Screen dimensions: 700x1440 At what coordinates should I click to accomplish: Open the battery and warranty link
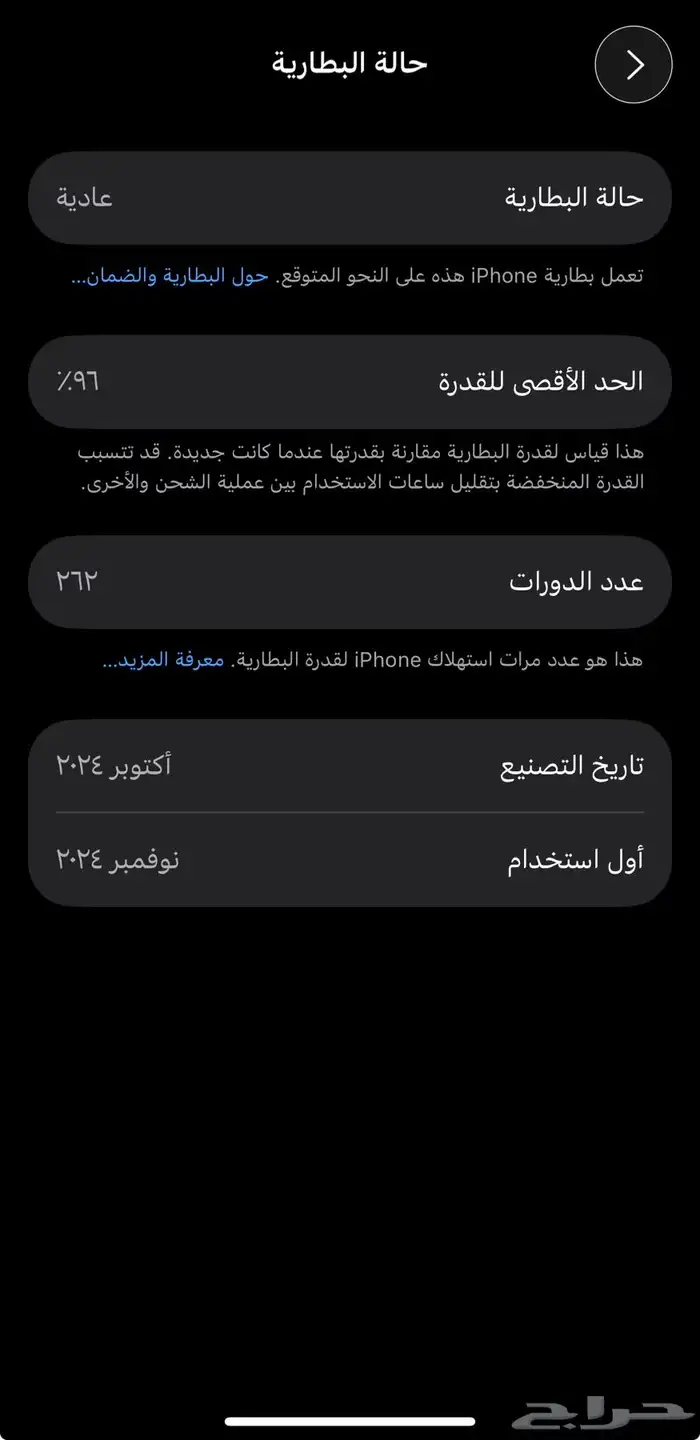pyautogui.click(x=170, y=277)
